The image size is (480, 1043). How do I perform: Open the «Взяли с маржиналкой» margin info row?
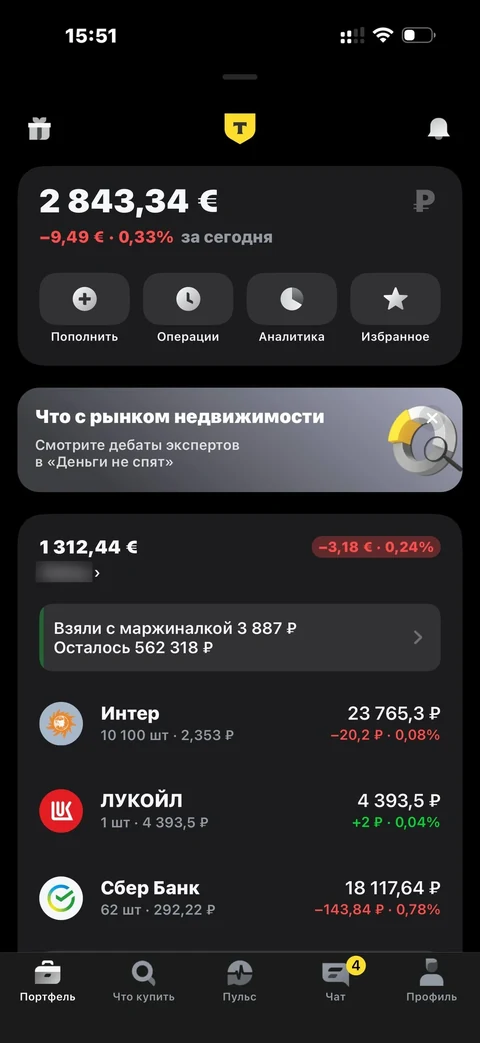pos(240,637)
